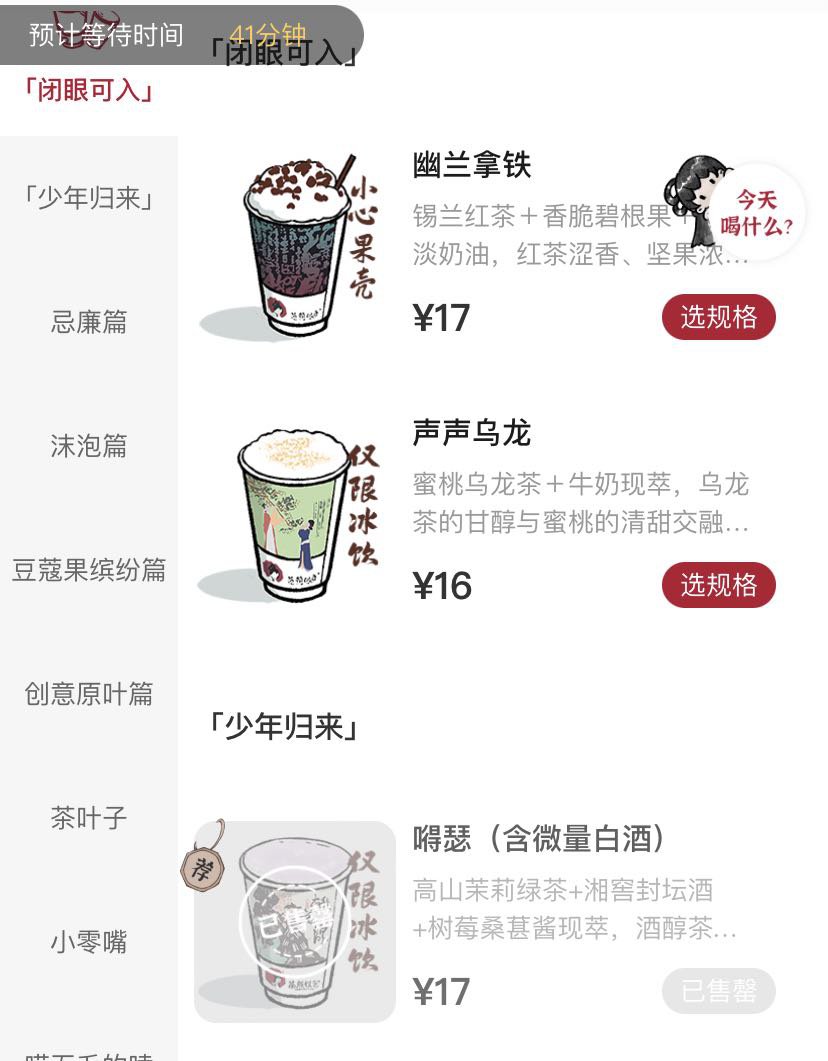Open the 忌廉篇 category
828x1061 pixels.
[x=89, y=322]
